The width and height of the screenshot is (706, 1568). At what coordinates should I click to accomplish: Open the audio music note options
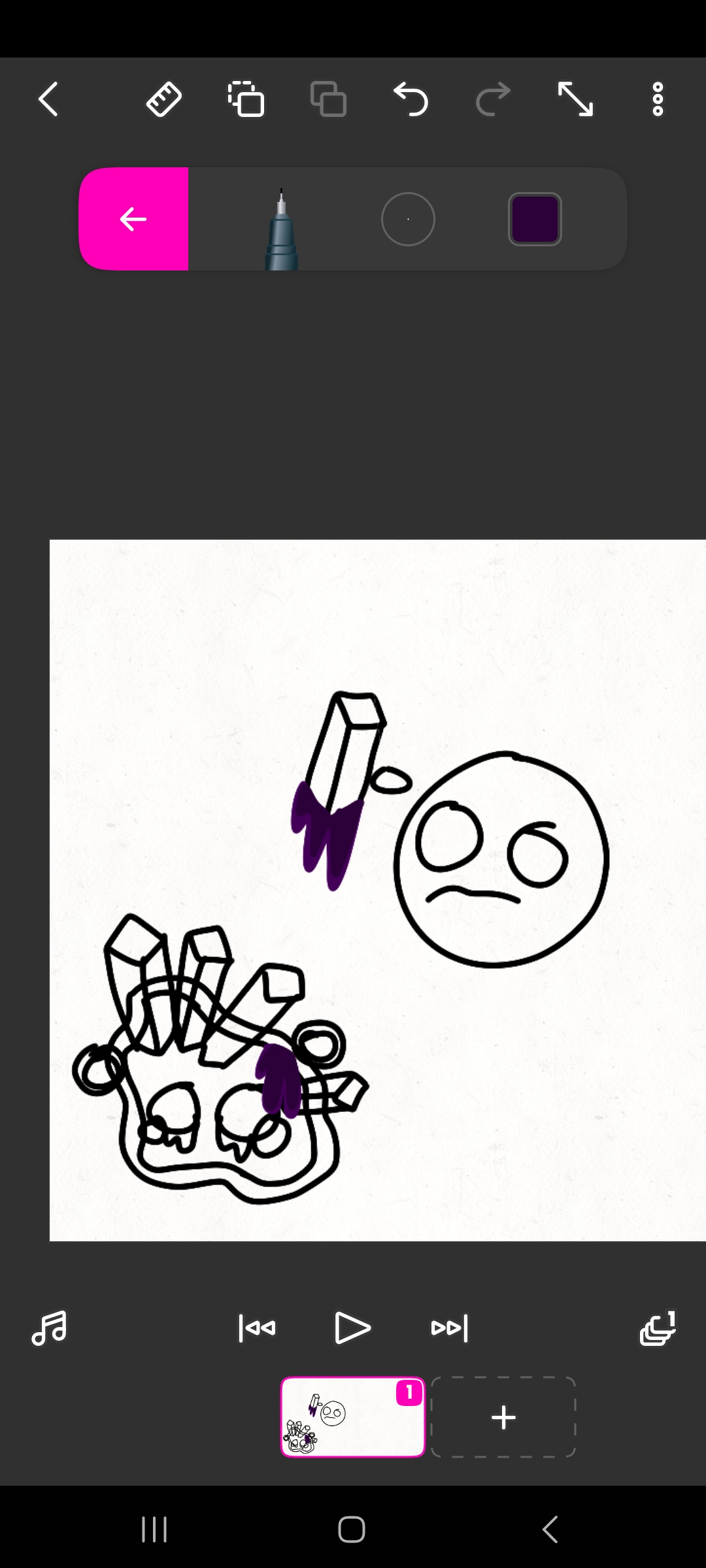[x=50, y=1328]
